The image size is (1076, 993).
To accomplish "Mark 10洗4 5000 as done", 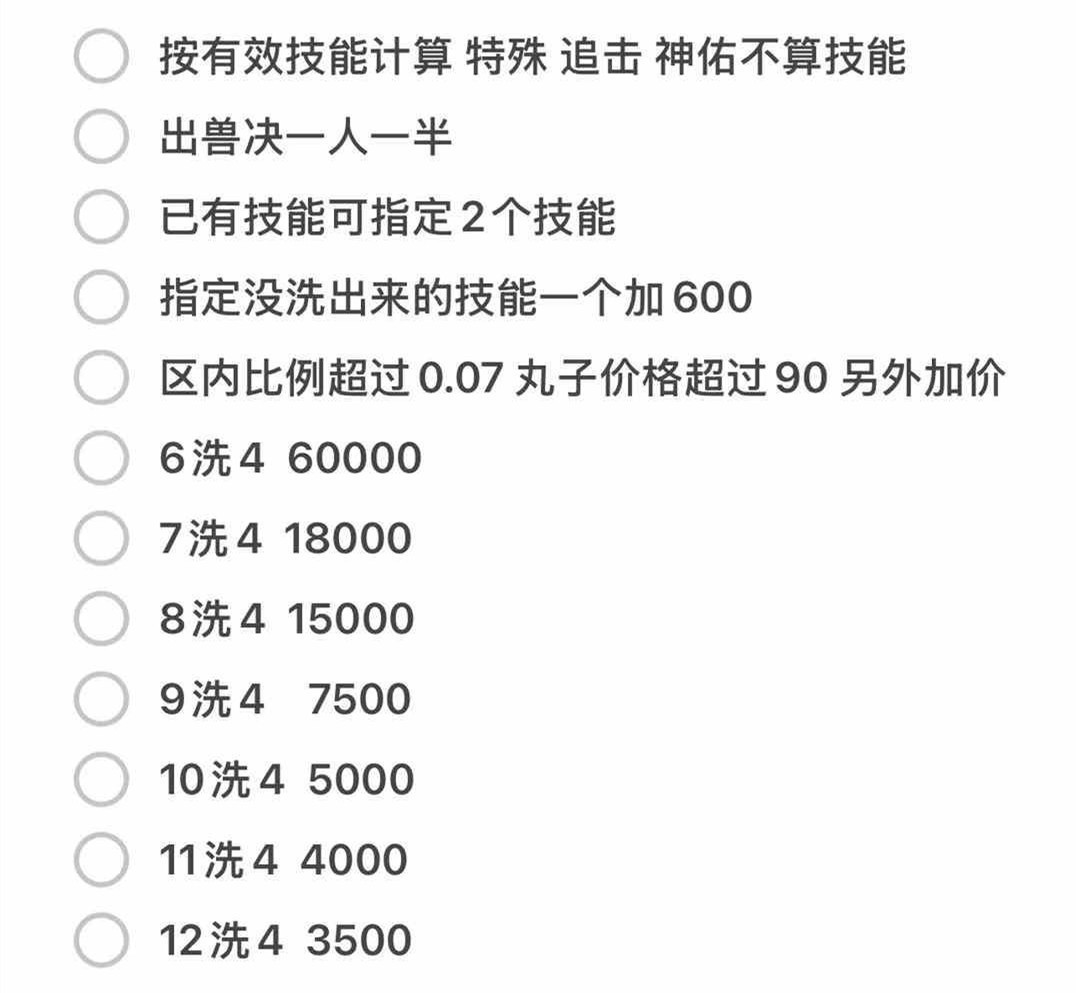I will point(101,780).
